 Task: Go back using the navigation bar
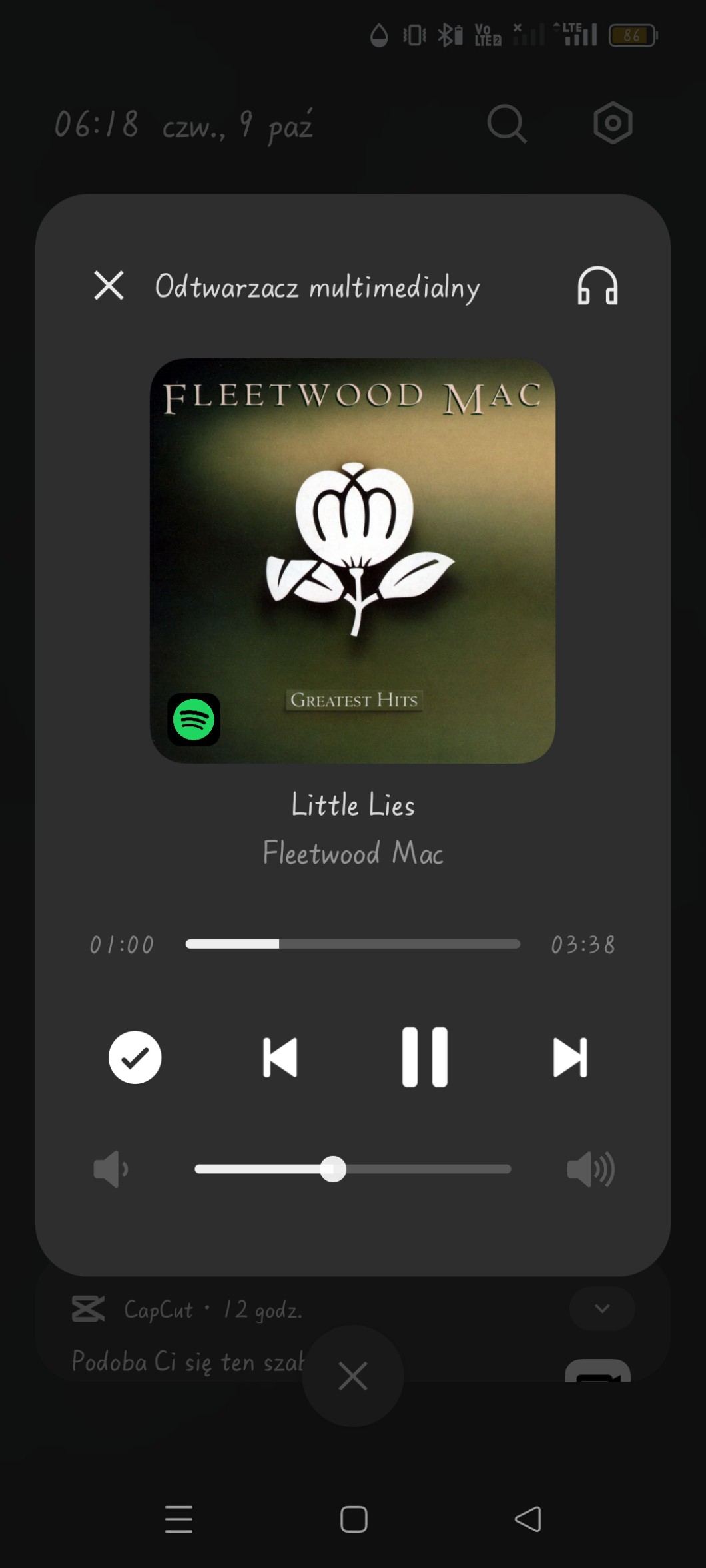click(528, 1519)
